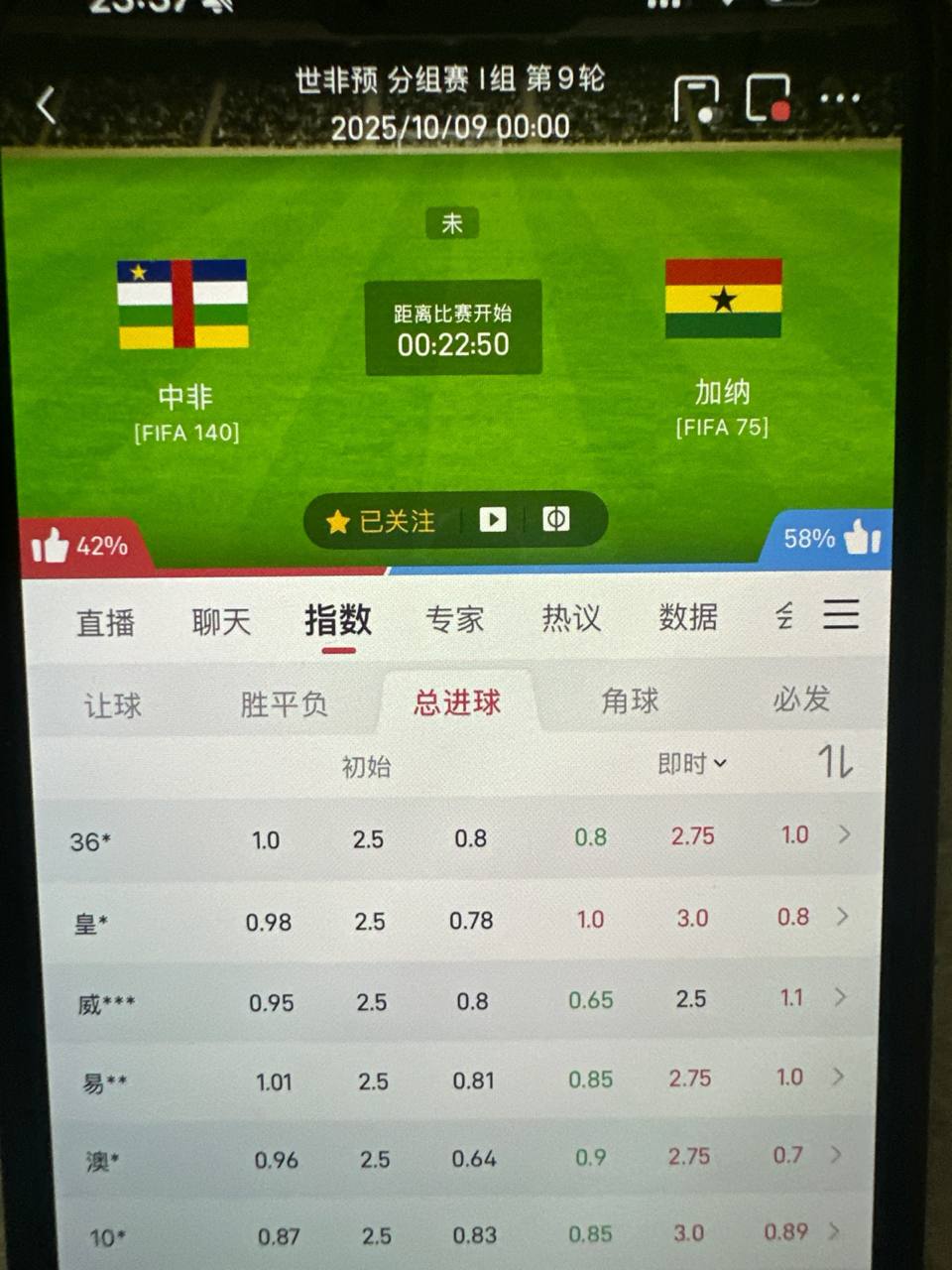
Task: Open odds details for the 36* row
Action: (844, 834)
